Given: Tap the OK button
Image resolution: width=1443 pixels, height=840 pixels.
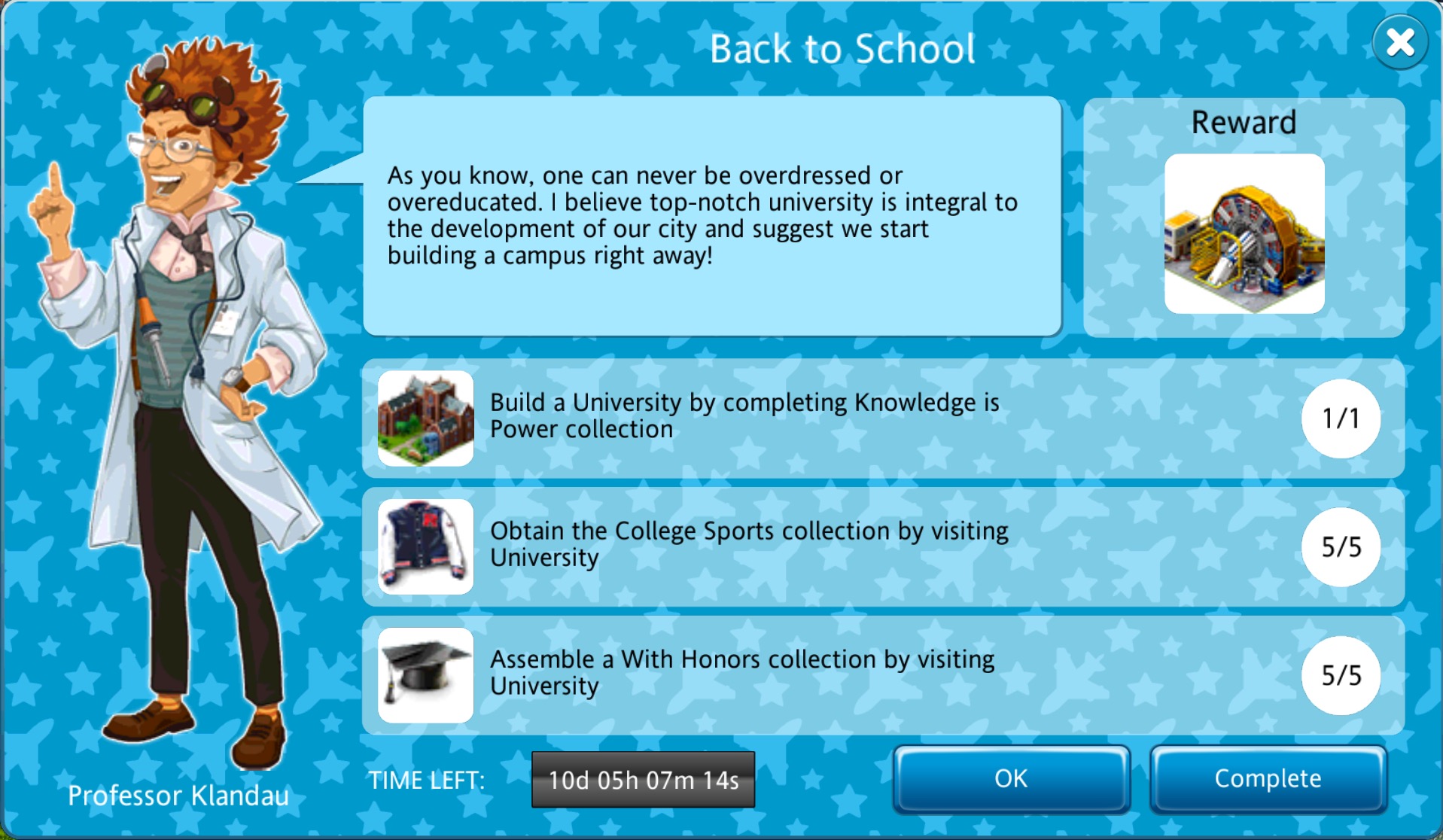Looking at the screenshot, I should click(x=1010, y=779).
